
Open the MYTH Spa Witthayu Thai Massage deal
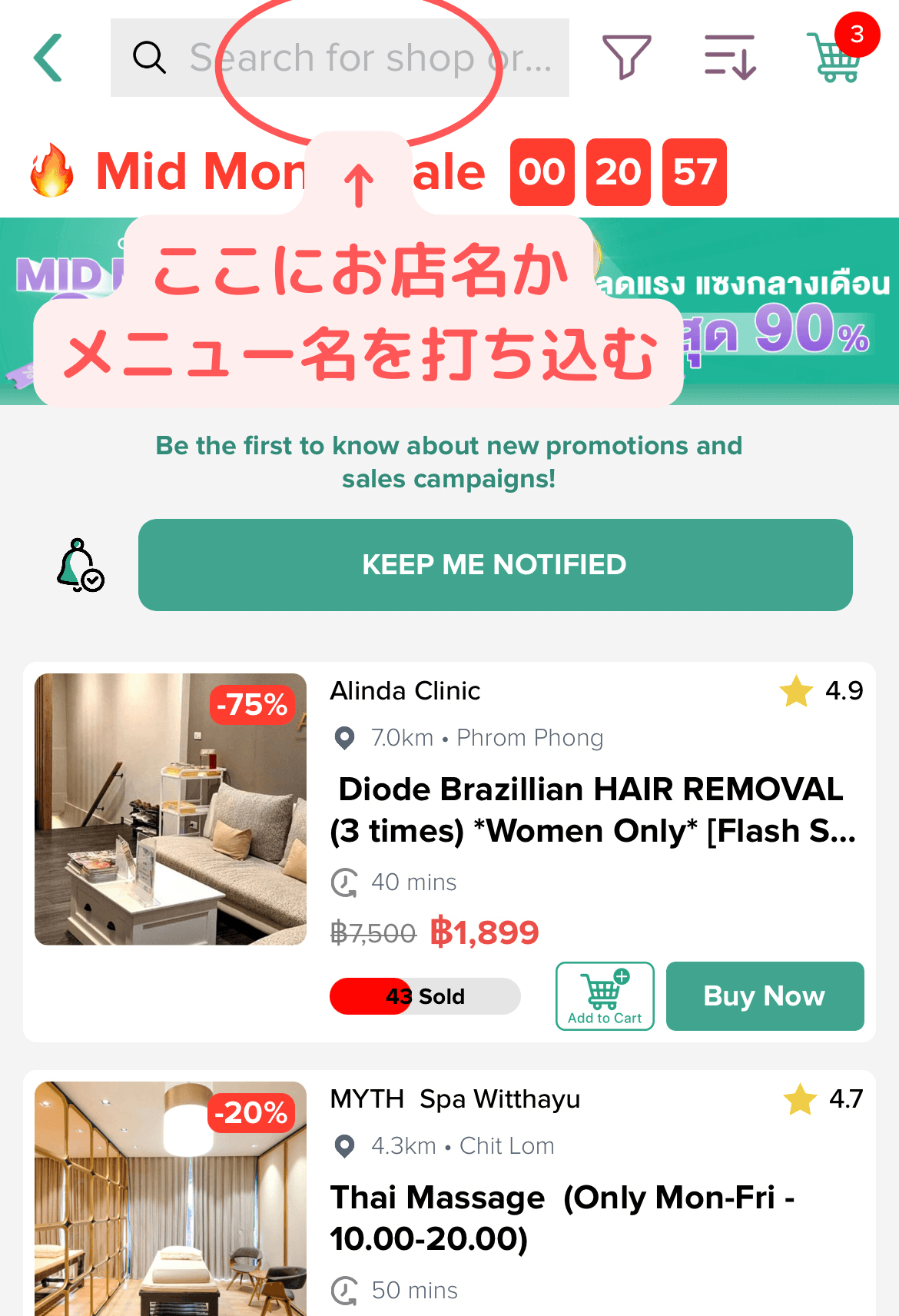pyautogui.click(x=561, y=1217)
